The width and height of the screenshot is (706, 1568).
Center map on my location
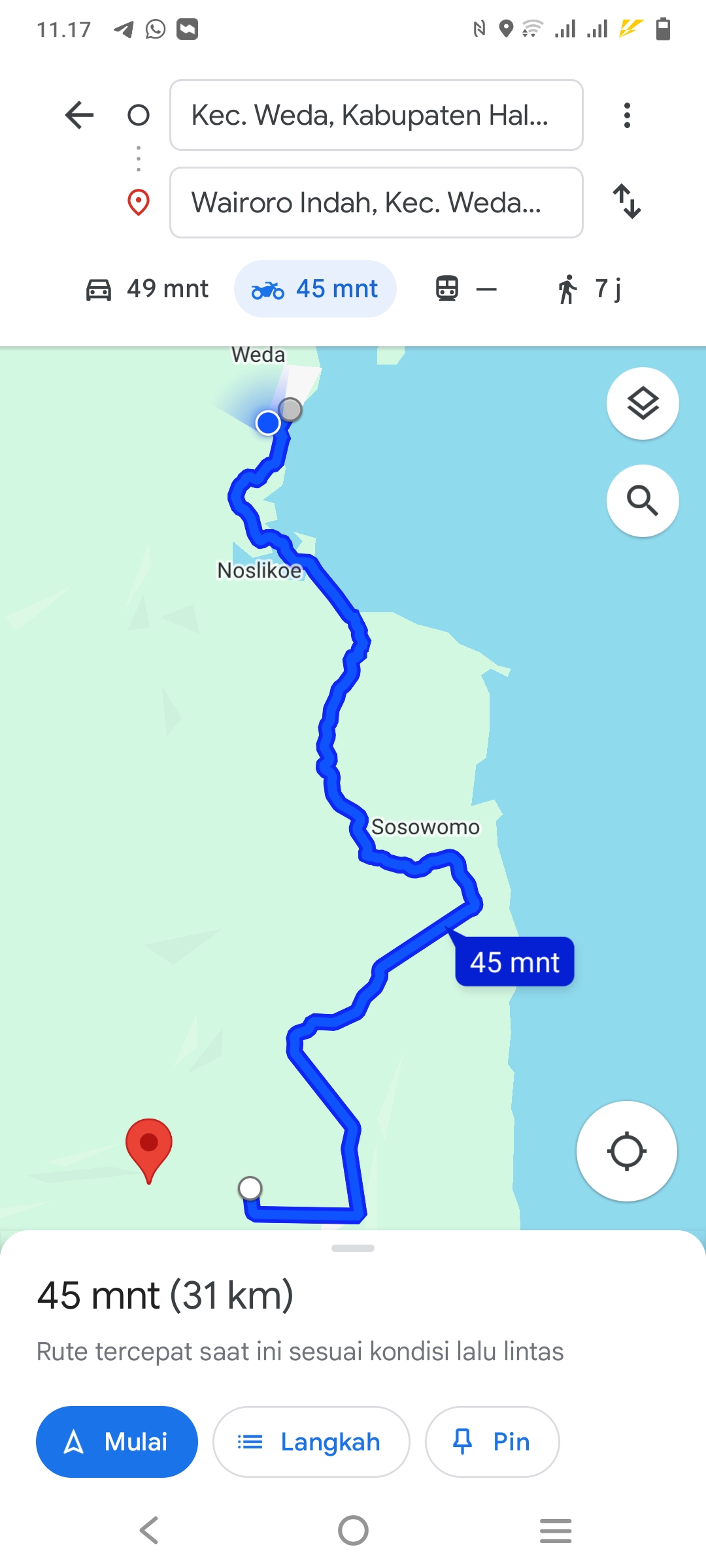627,1151
